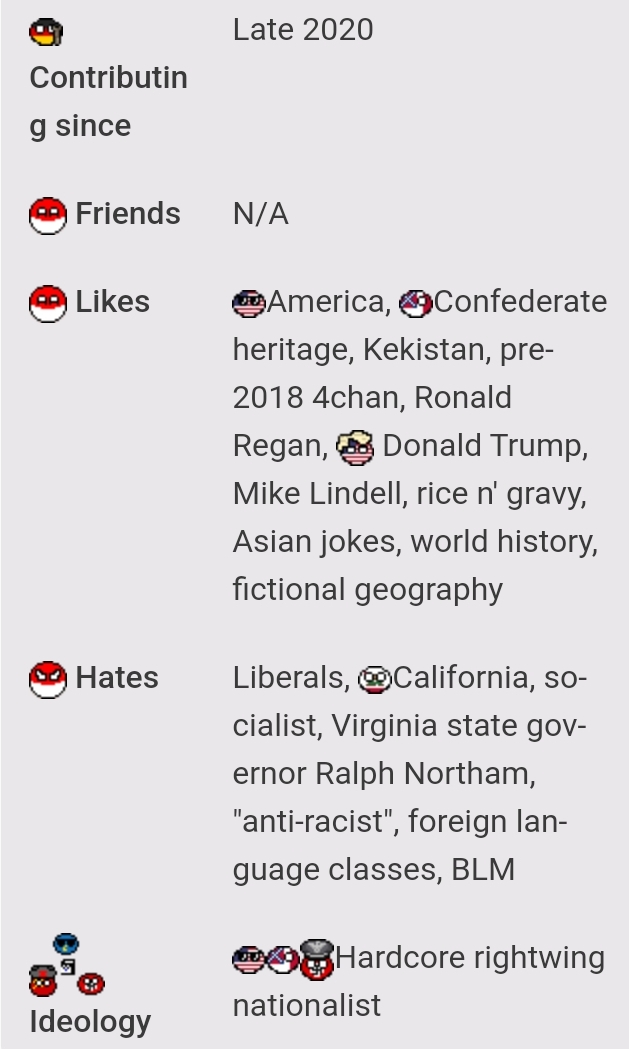This screenshot has width=629, height=1049.
Task: Tap the America ball icon in Likes
Action: point(249,304)
